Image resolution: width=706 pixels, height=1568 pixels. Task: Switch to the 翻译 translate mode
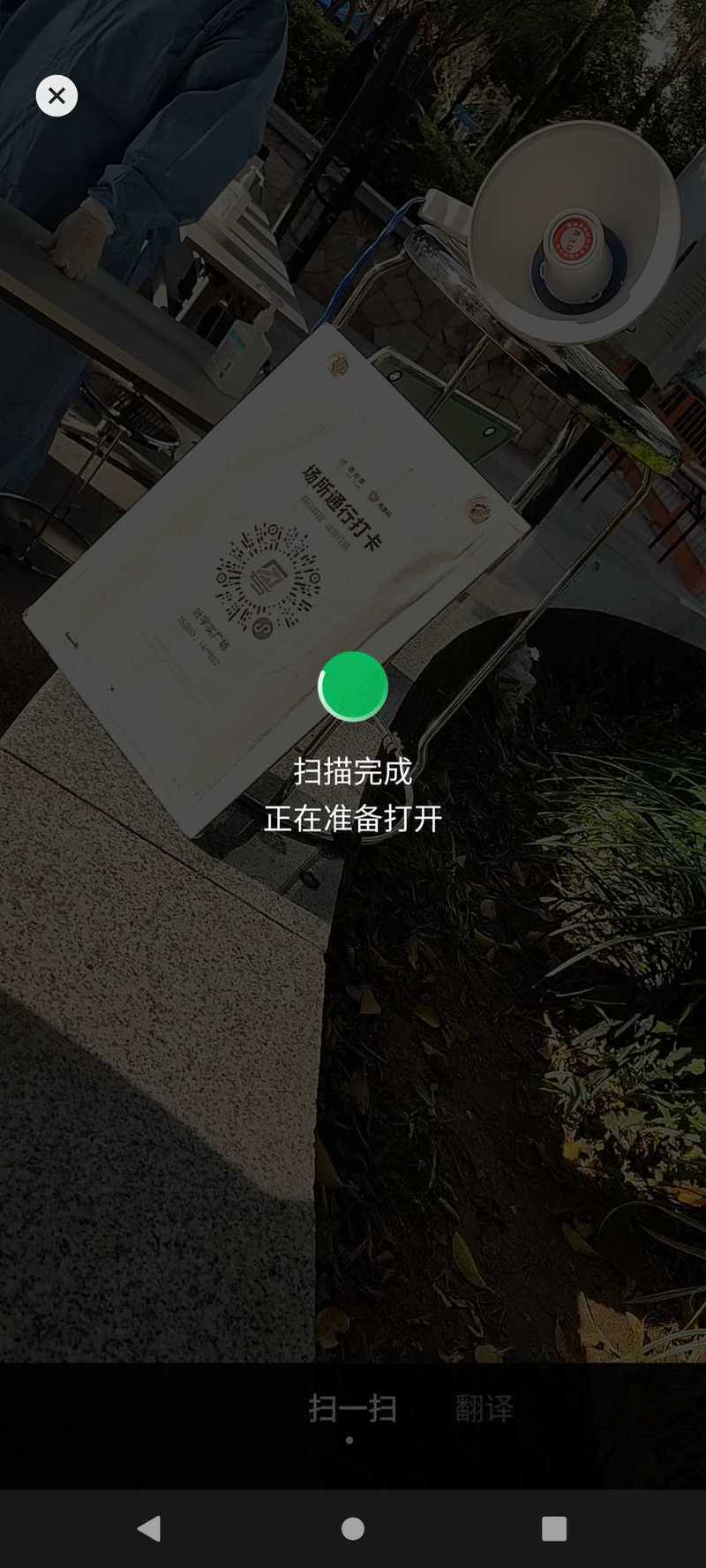pos(484,1407)
